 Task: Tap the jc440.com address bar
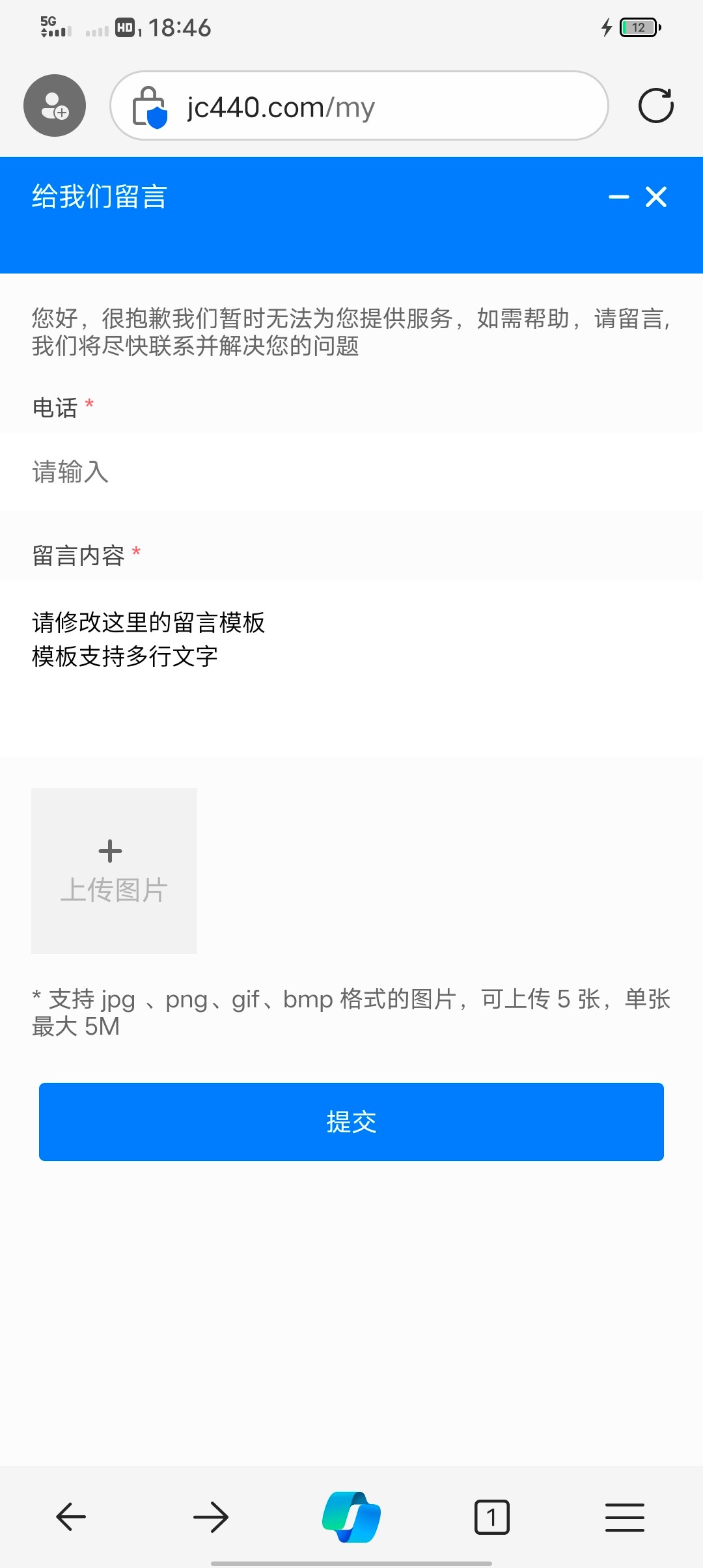pos(359,106)
